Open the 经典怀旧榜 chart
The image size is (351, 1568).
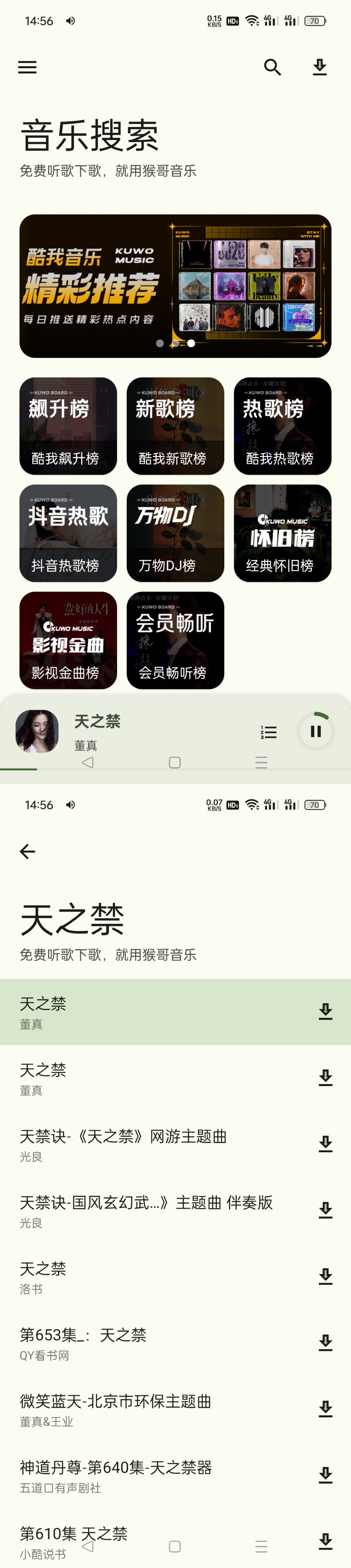[282, 533]
